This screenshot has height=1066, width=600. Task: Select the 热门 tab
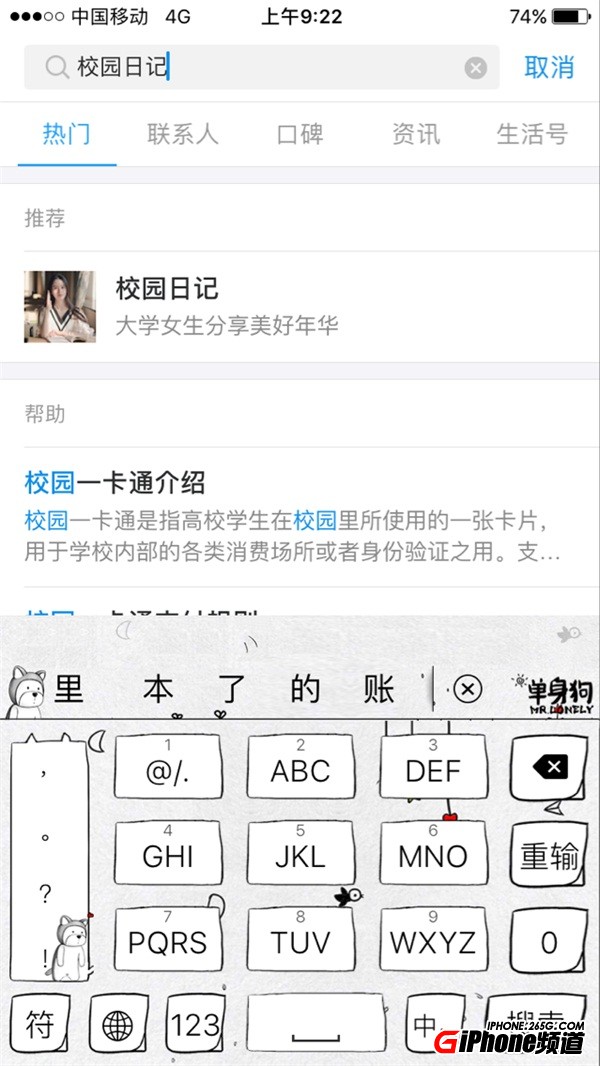[67, 134]
